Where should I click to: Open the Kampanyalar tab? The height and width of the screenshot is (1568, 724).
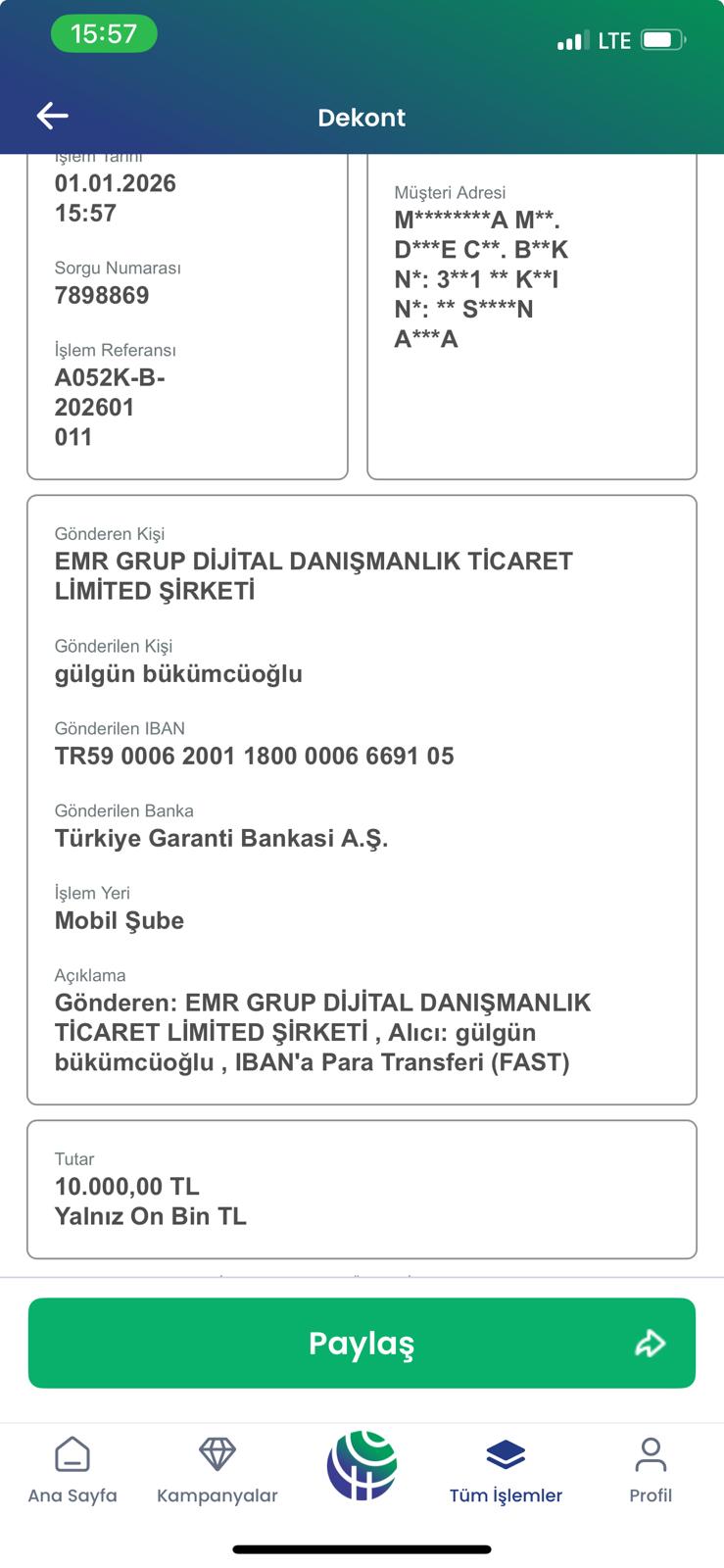coord(217,1470)
